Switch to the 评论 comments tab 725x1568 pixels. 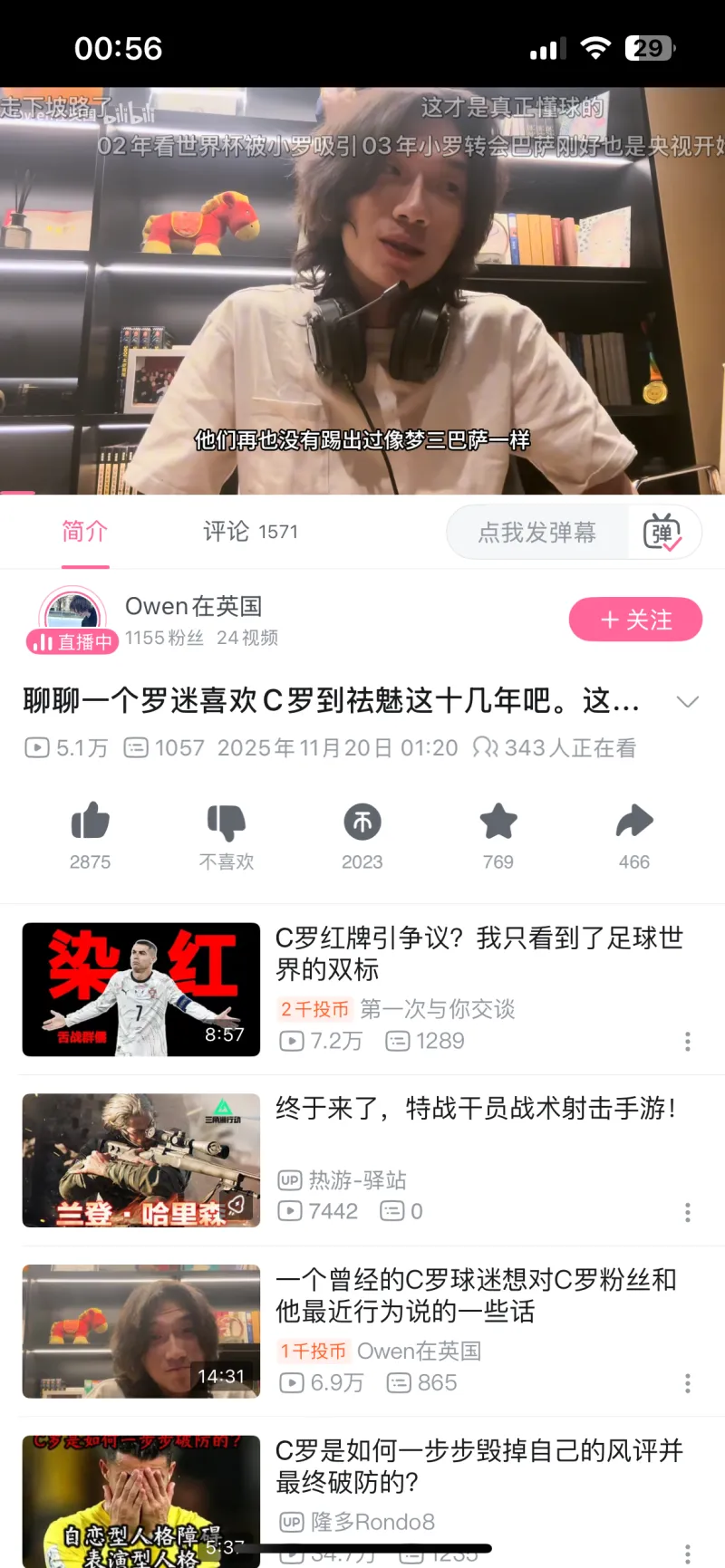tap(249, 532)
